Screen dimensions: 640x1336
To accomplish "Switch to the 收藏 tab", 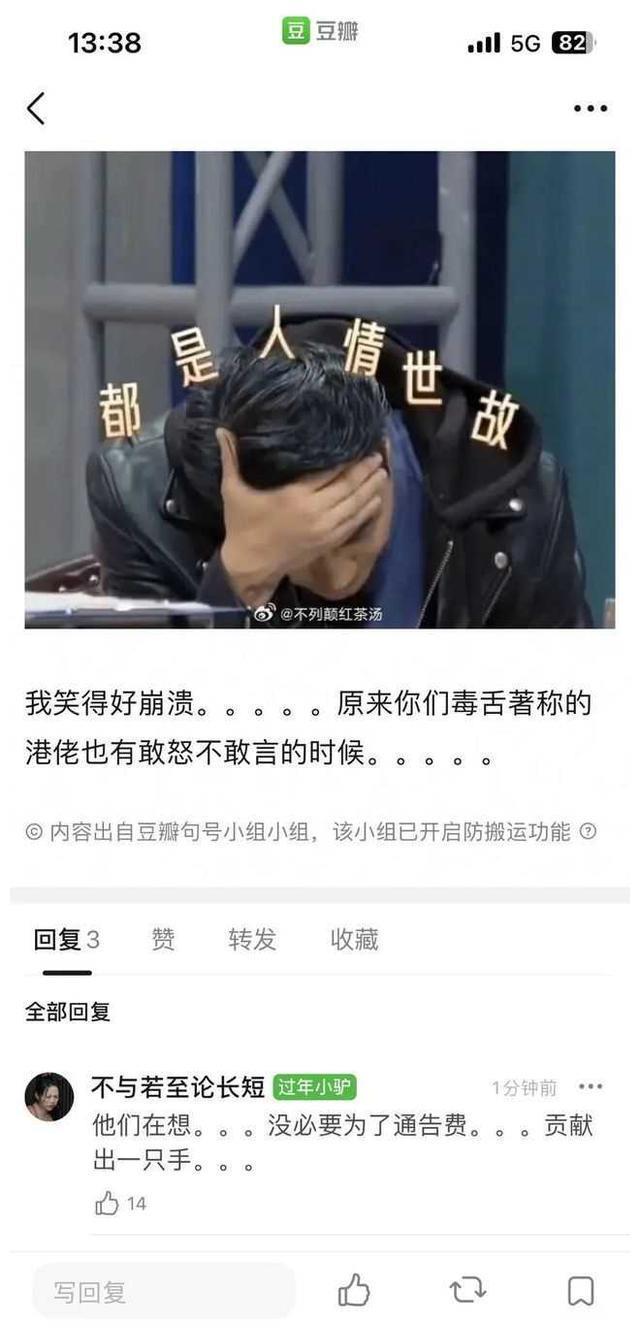I will (354, 939).
